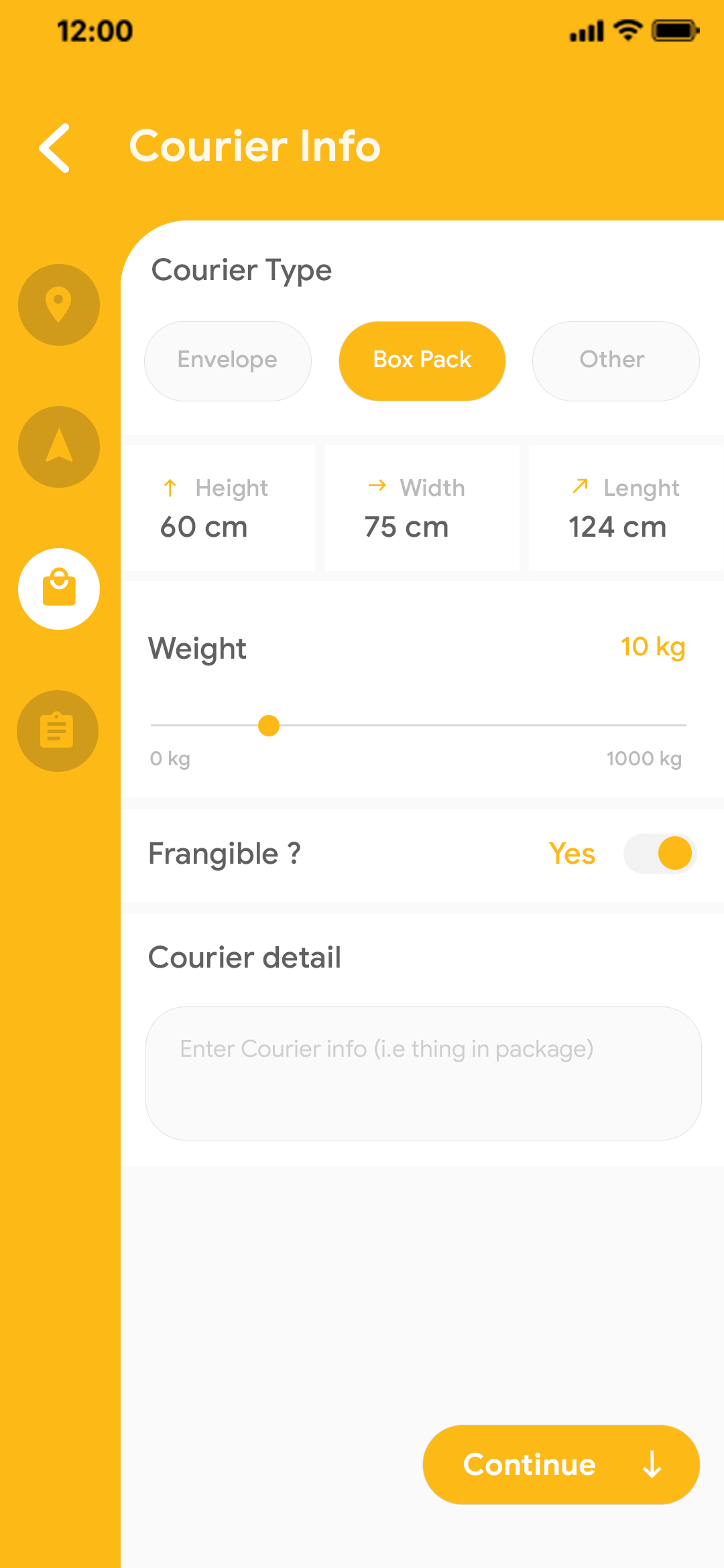Select the Envelope courier type
The image size is (724, 1568).
(x=227, y=360)
